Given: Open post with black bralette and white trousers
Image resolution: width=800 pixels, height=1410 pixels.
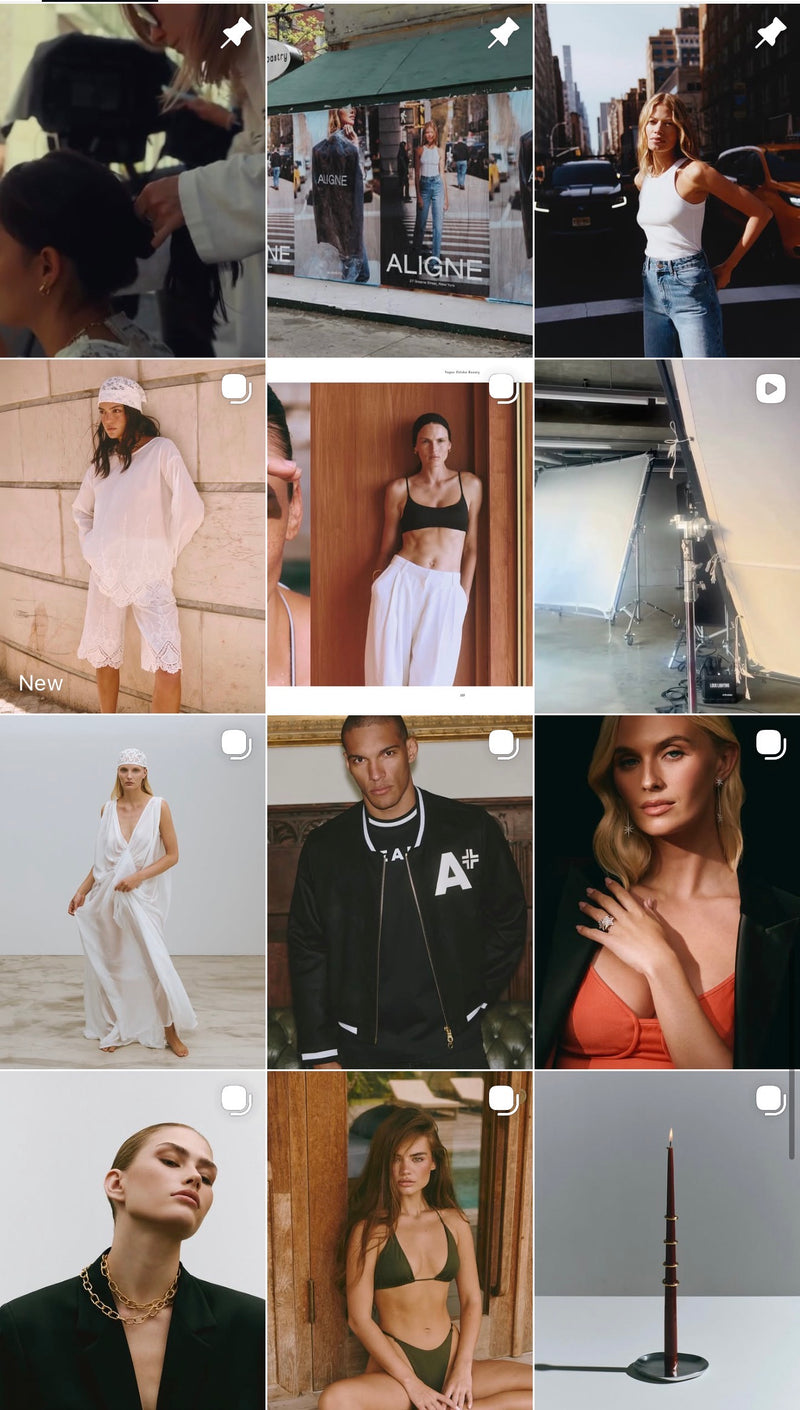Looking at the screenshot, I should (400, 536).
